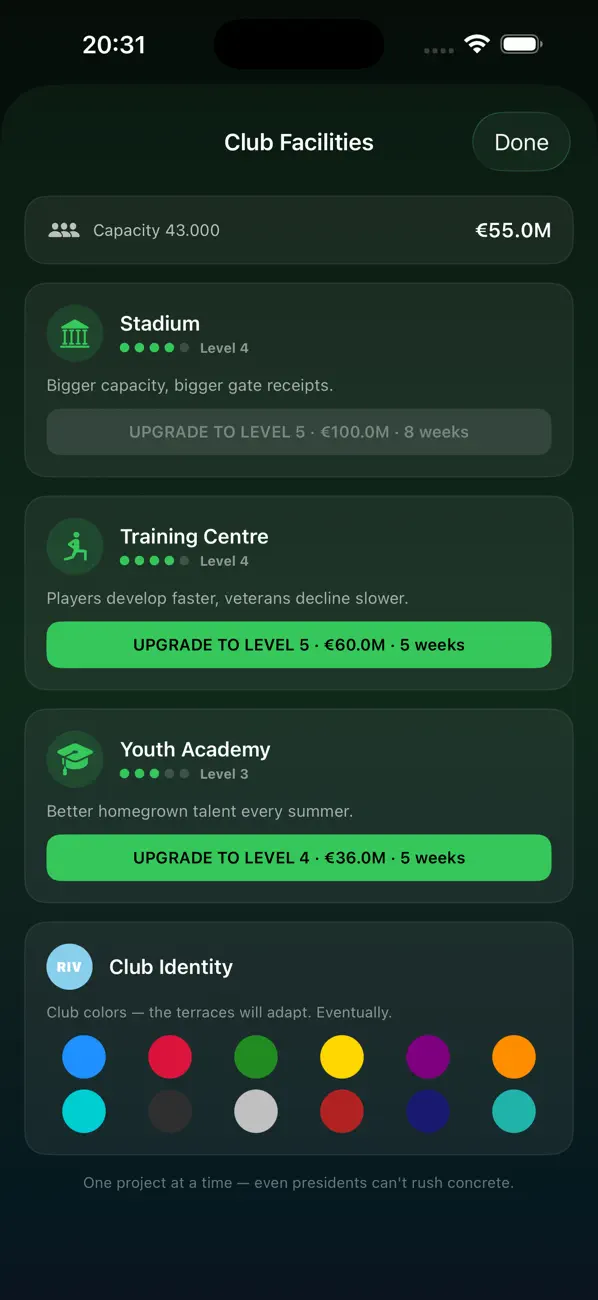This screenshot has width=598, height=1300.
Task: Tap the Stadium upgrade to level 5 button
Action: 299,432
